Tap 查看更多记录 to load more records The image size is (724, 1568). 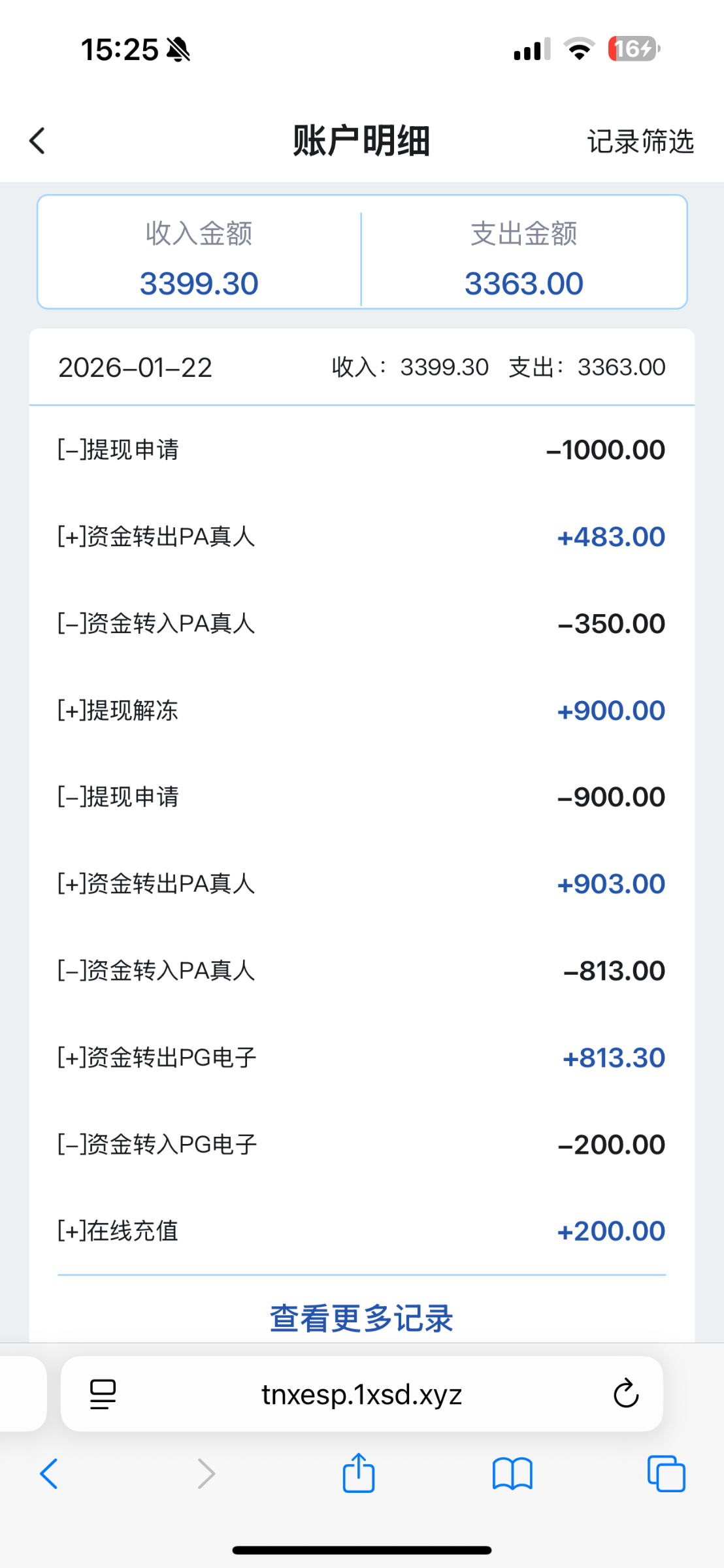tap(361, 1318)
